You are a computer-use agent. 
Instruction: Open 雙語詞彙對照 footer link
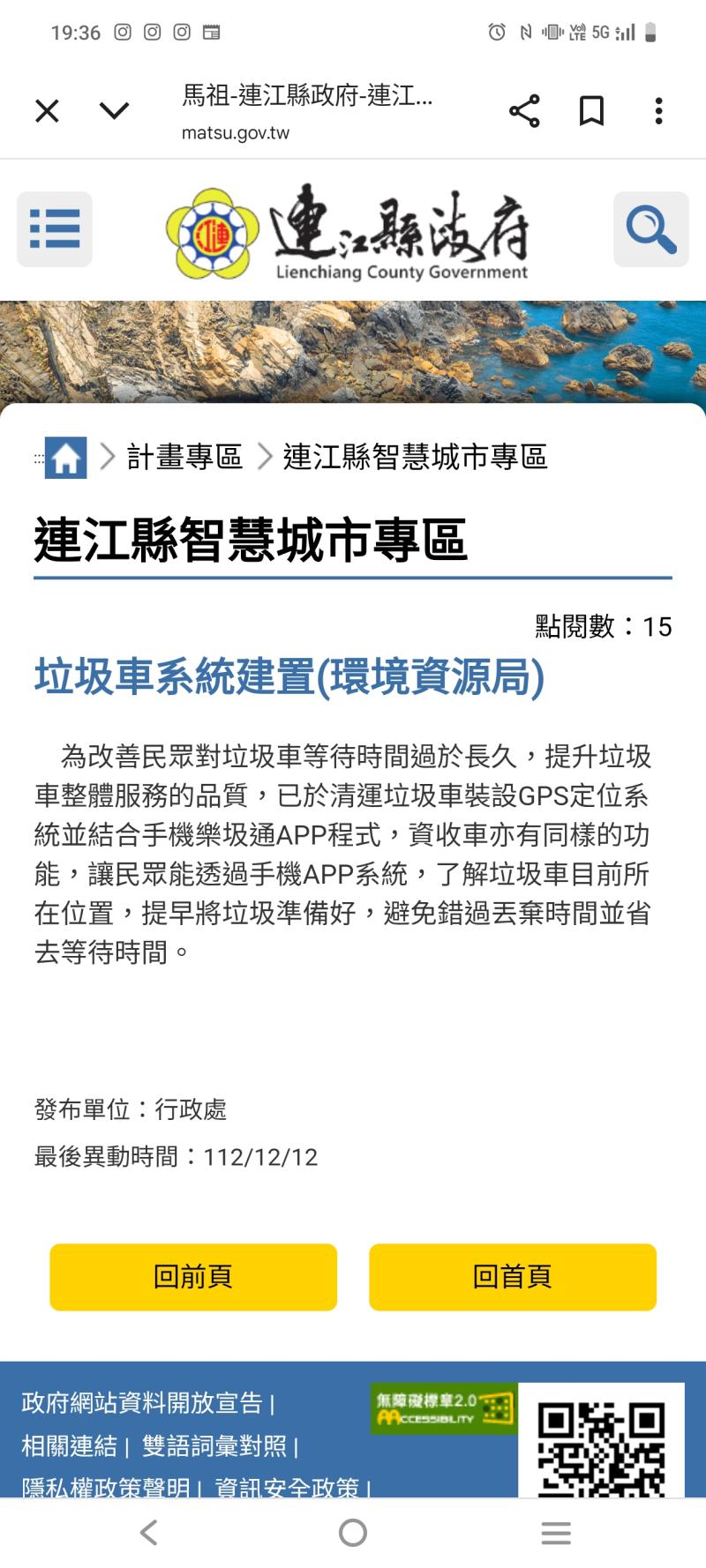(214, 1446)
